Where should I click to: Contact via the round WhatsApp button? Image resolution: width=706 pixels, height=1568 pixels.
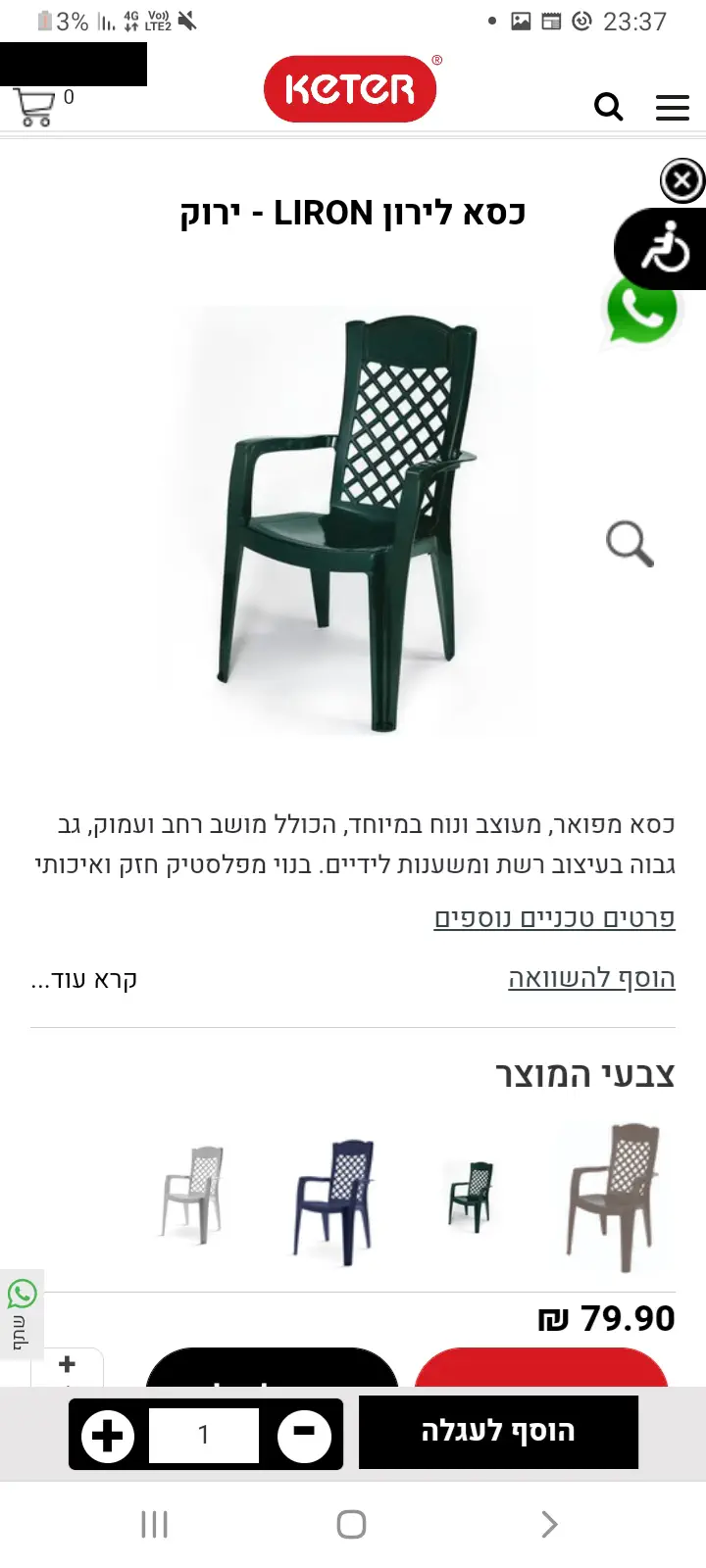[641, 312]
